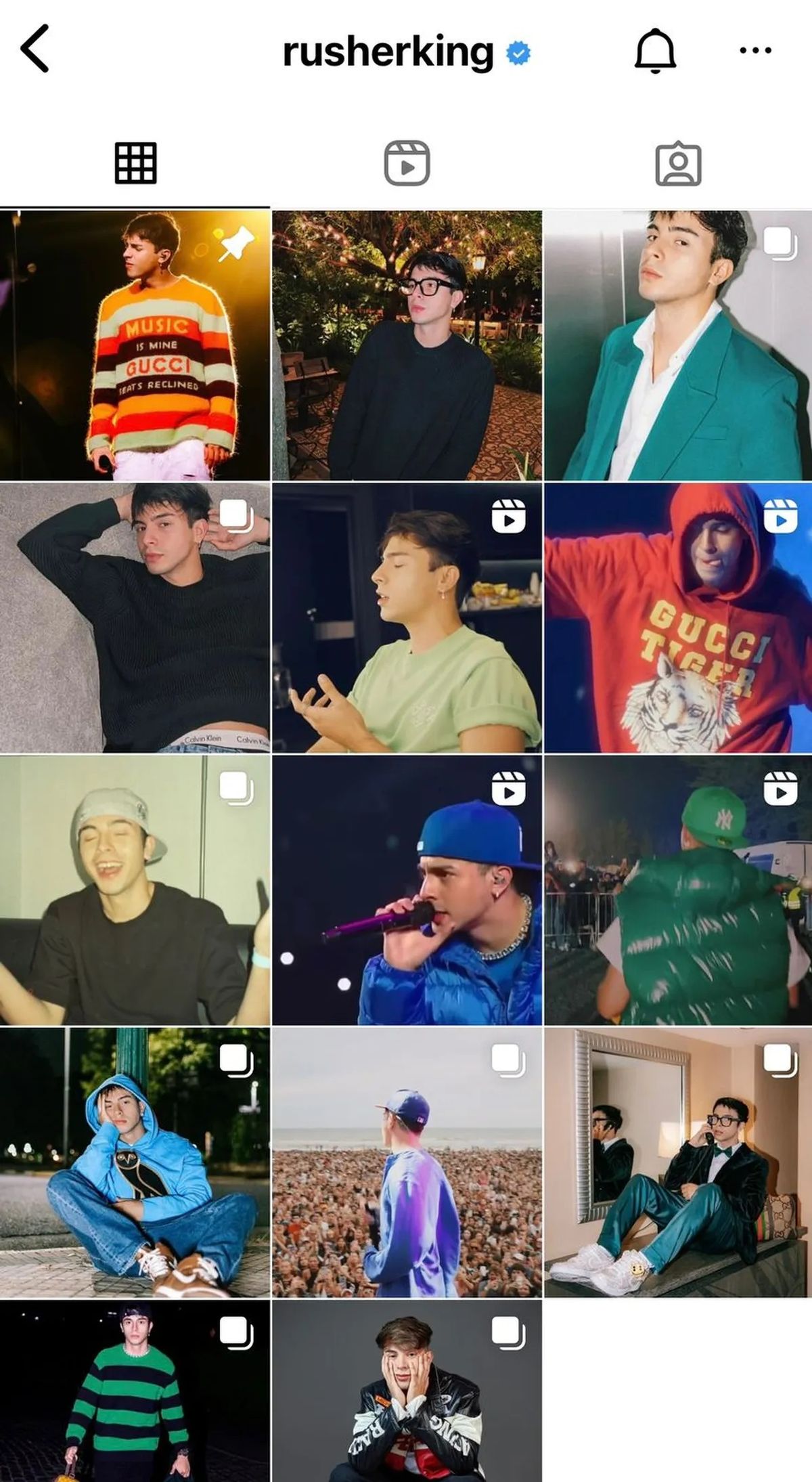Switch to the tagged photos tab
The width and height of the screenshot is (812, 1482).
click(678, 163)
